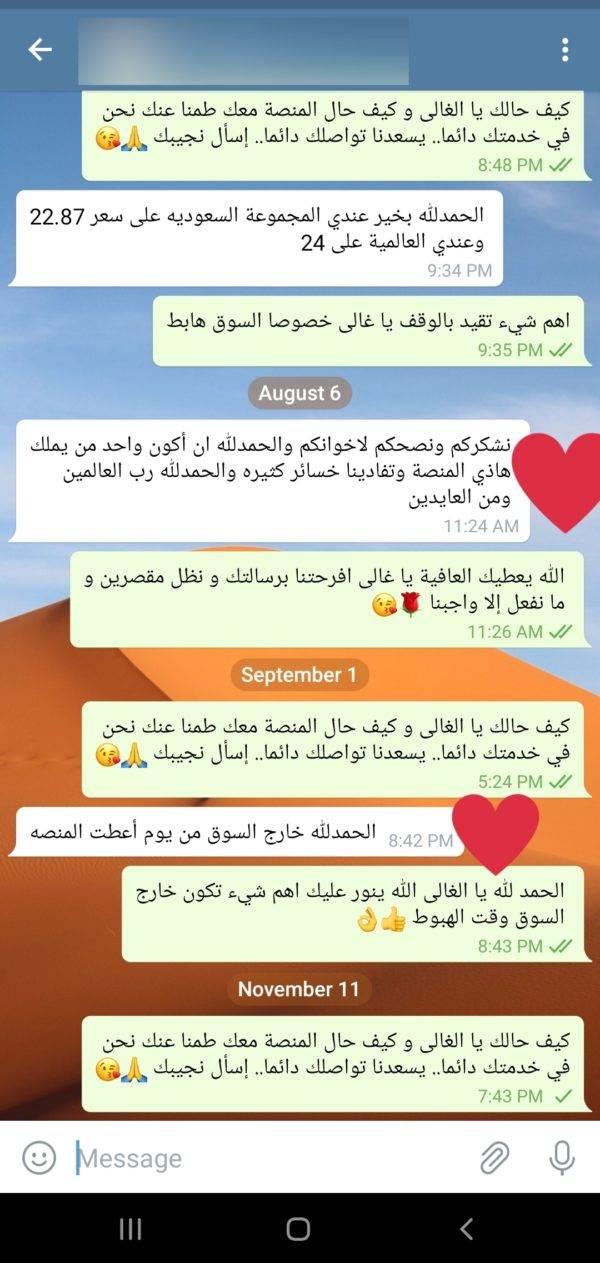The image size is (600, 1263).
Task: Tap the system home button
Action: coord(298,1229)
